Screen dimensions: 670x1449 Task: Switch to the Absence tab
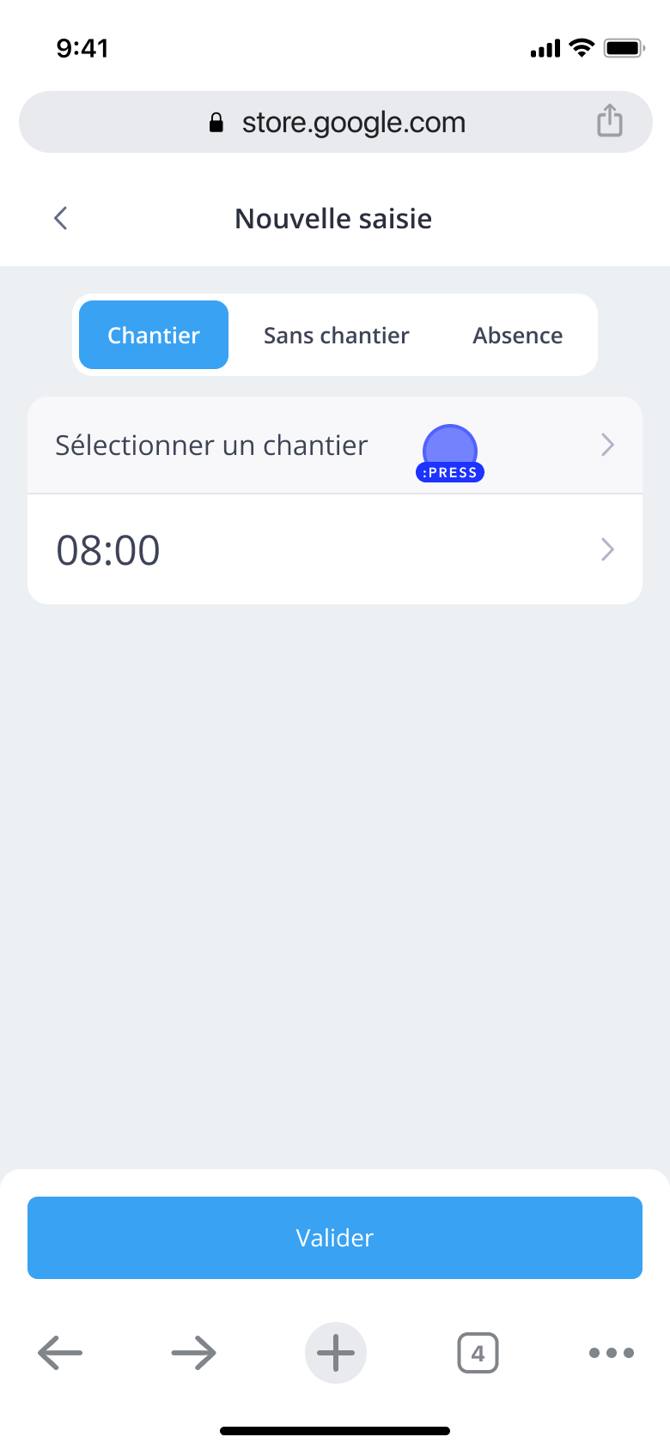tap(517, 335)
